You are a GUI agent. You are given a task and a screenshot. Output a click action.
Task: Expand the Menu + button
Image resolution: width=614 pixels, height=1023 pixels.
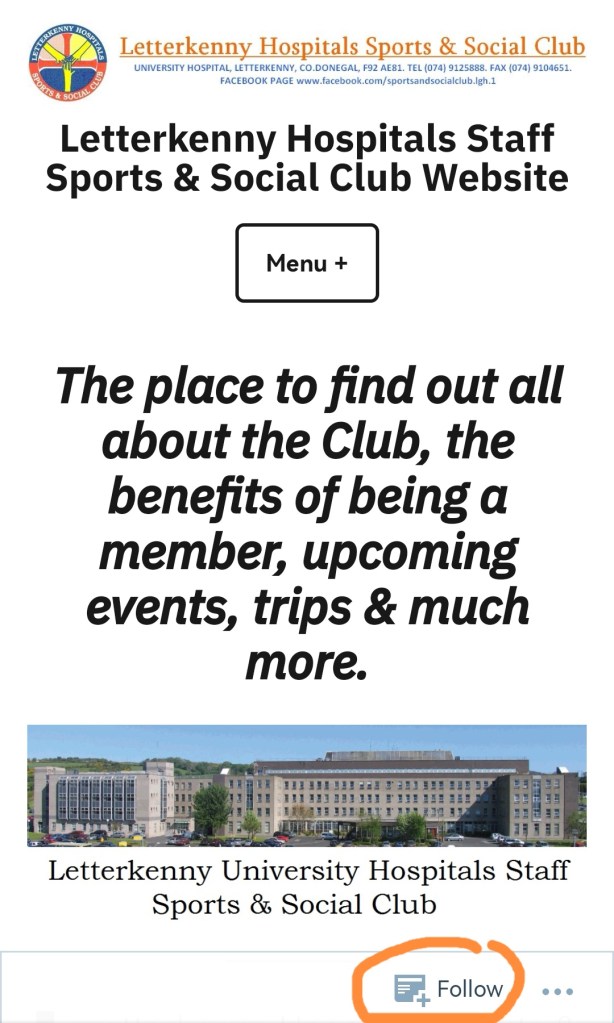(307, 263)
